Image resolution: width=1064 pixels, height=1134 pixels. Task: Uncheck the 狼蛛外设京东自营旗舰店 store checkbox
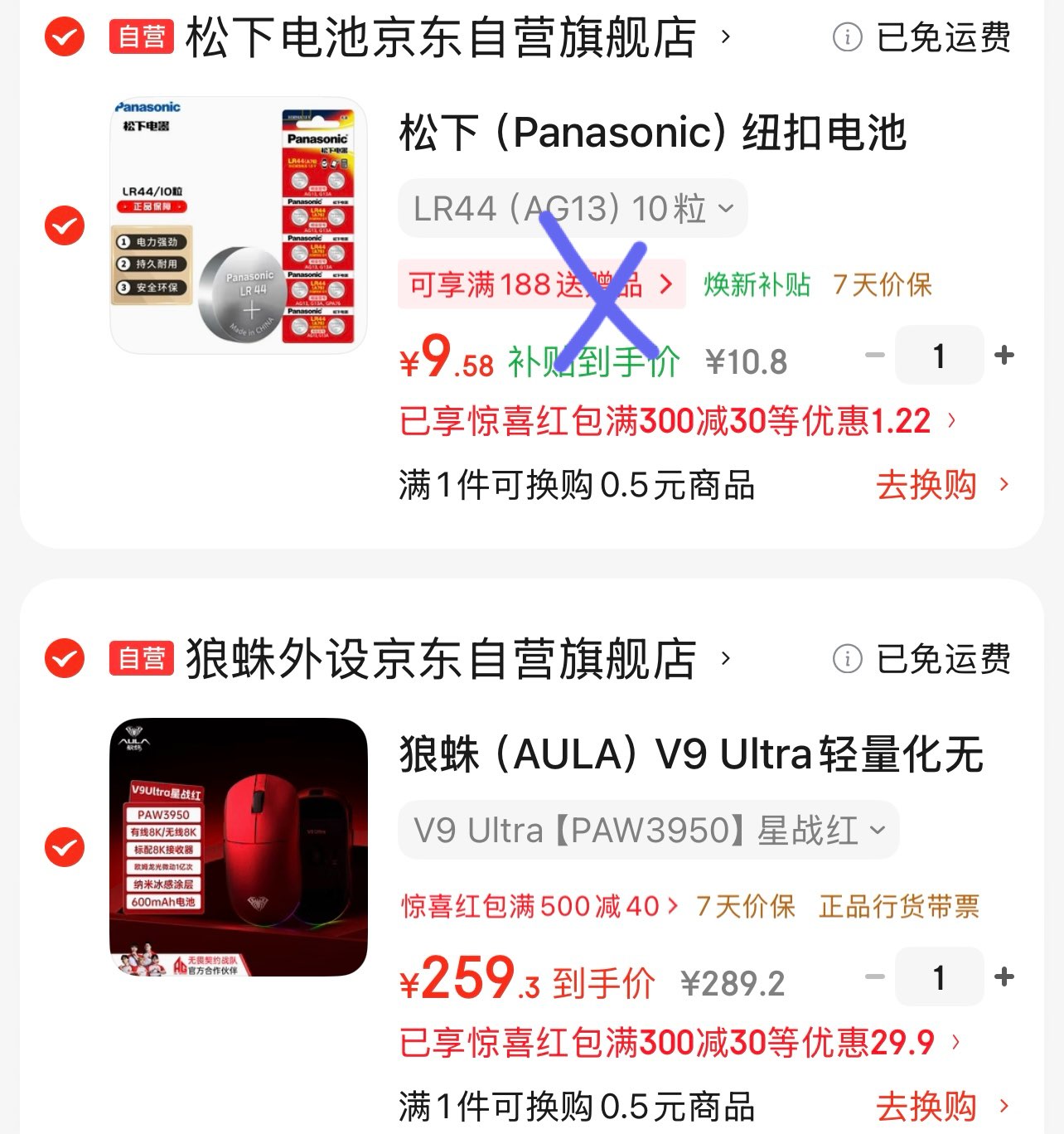(x=65, y=659)
